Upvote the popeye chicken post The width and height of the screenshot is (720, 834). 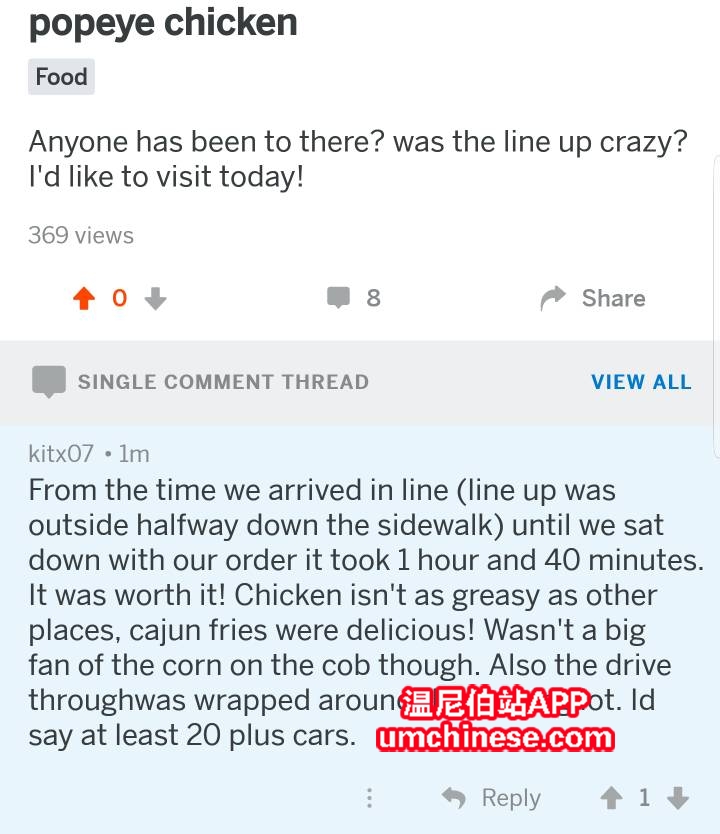[84, 298]
